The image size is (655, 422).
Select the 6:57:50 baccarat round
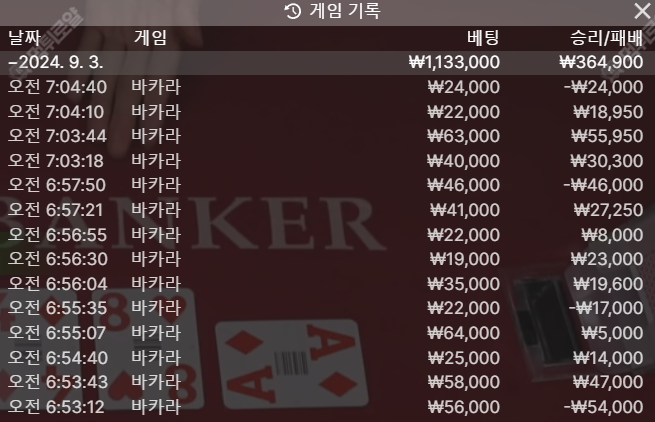(x=327, y=185)
